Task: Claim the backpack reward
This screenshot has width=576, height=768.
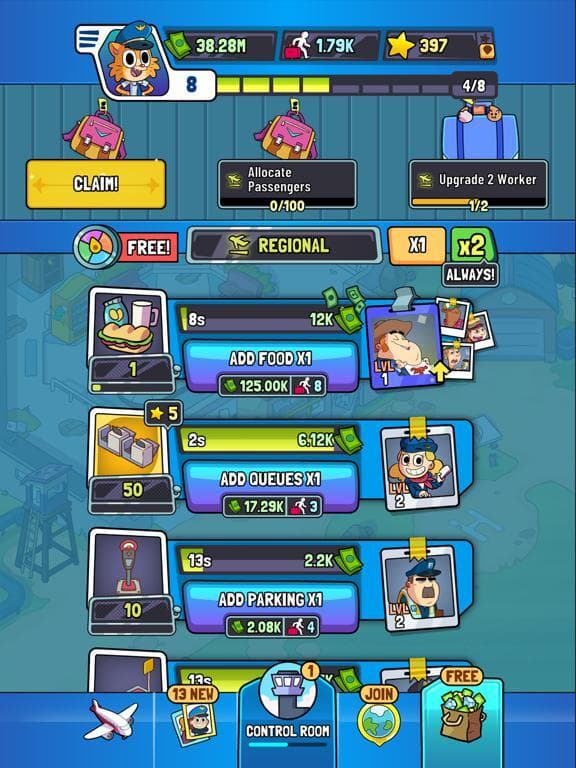Action: coord(96,184)
